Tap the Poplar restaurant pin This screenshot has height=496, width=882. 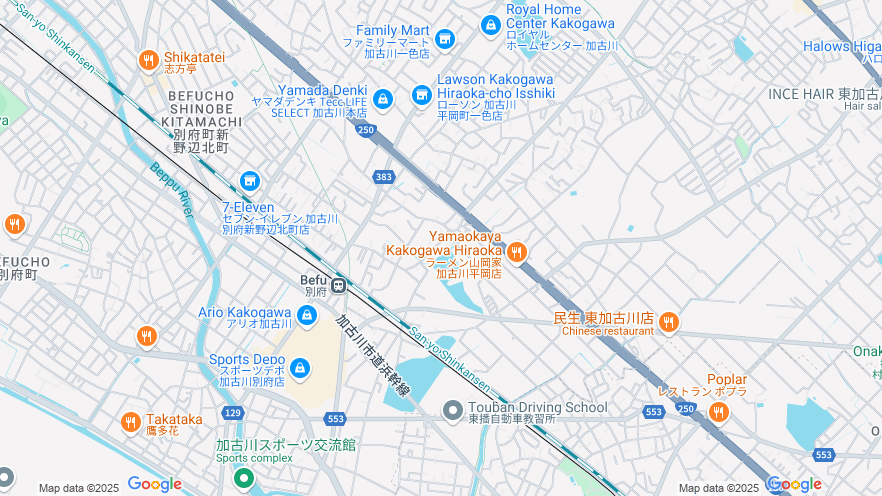point(719,410)
